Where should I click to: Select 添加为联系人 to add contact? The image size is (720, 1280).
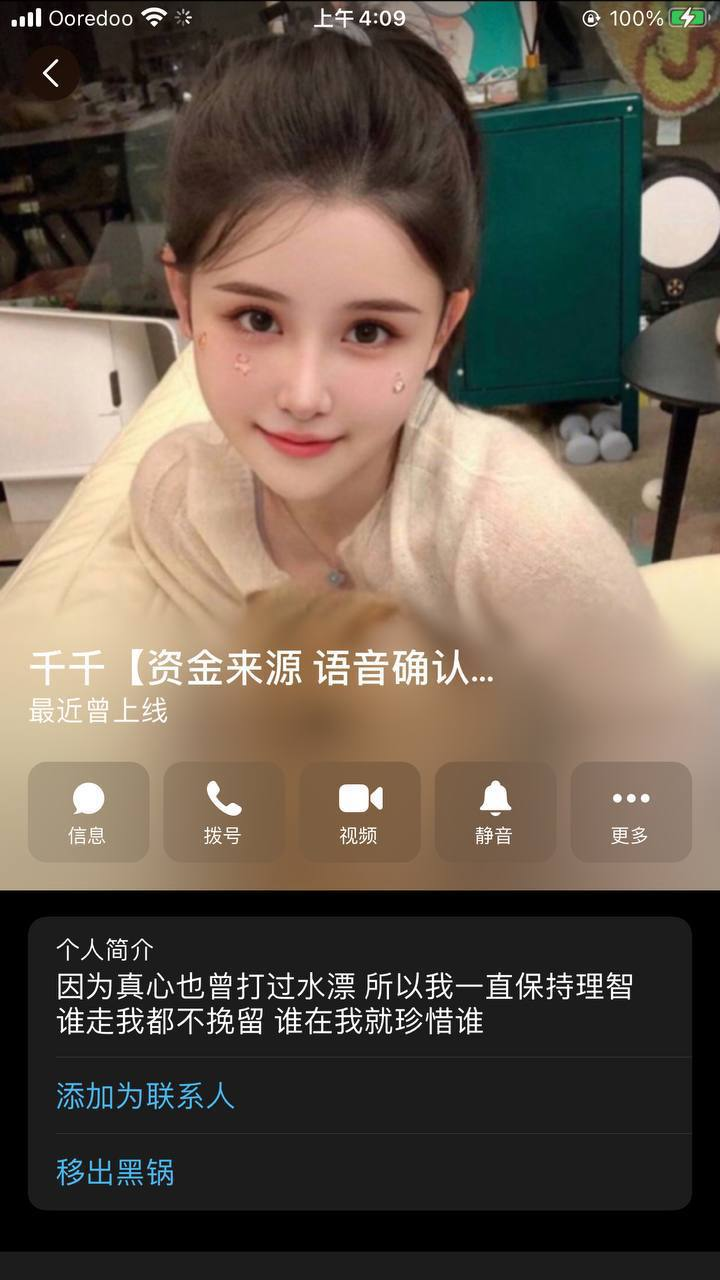[x=146, y=1096]
